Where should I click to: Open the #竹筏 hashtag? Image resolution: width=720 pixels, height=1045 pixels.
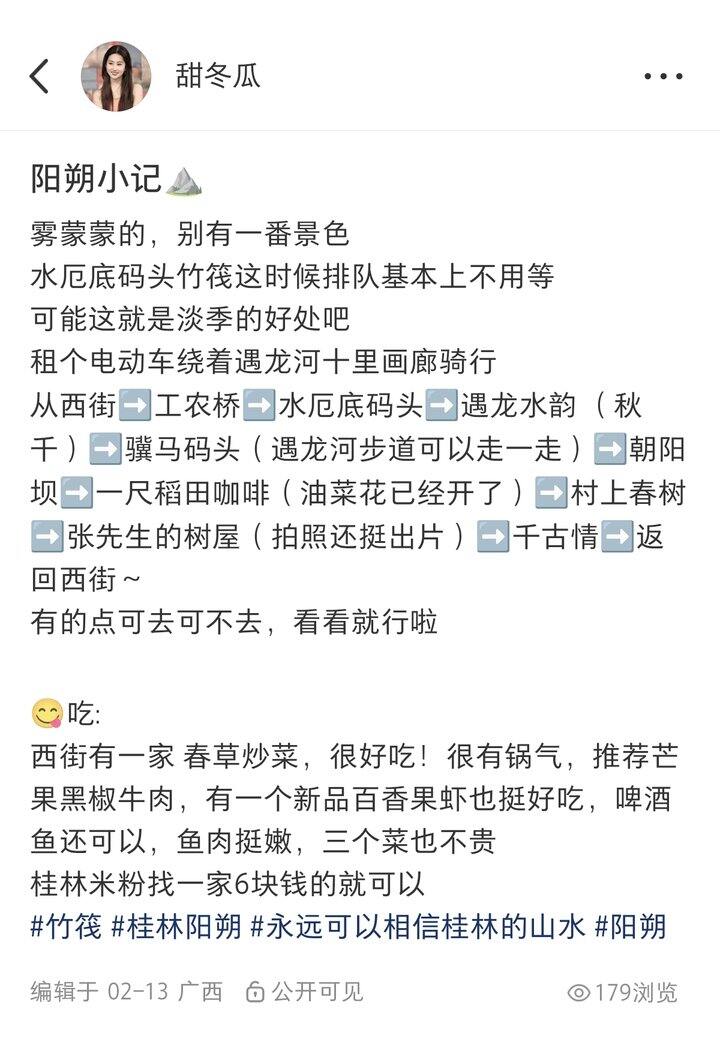(66, 927)
